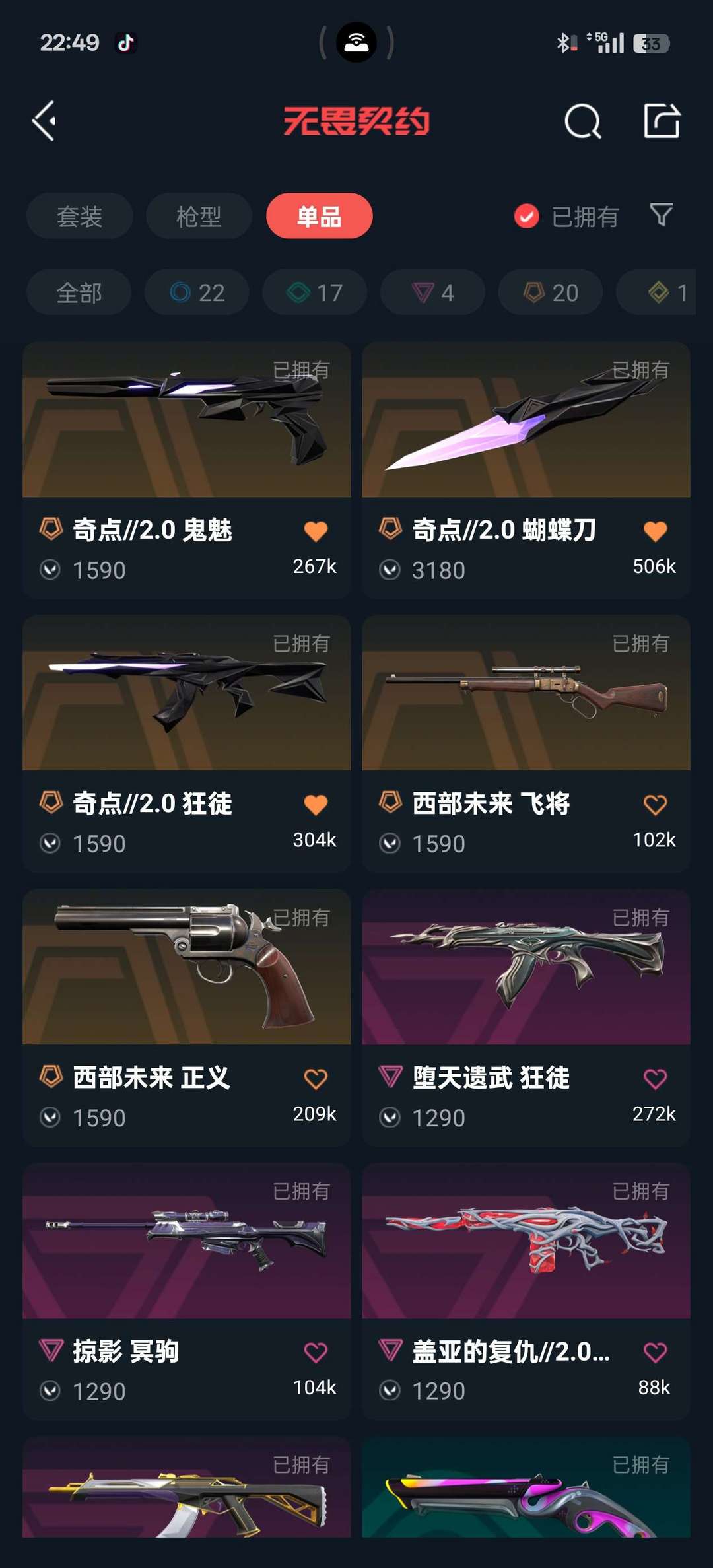The image size is (713, 1568).
Task: Filter by the green tier chip 17
Action: point(315,292)
